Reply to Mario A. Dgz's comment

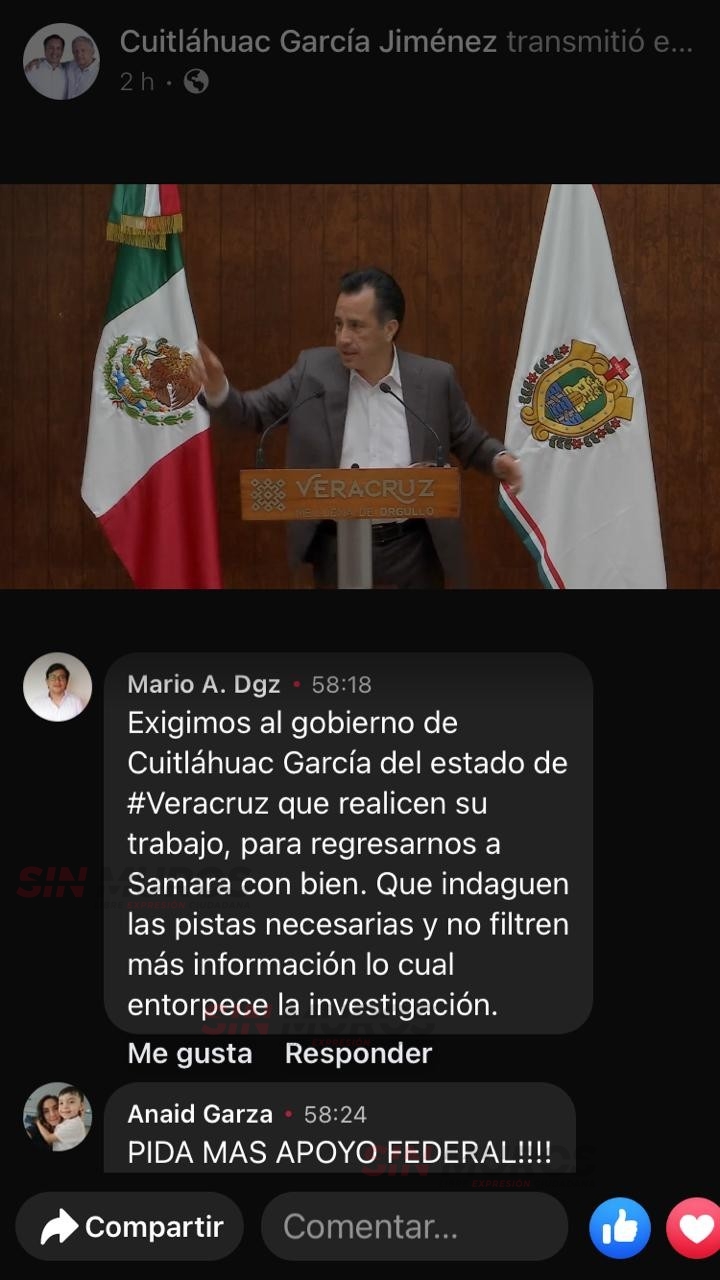point(358,1053)
